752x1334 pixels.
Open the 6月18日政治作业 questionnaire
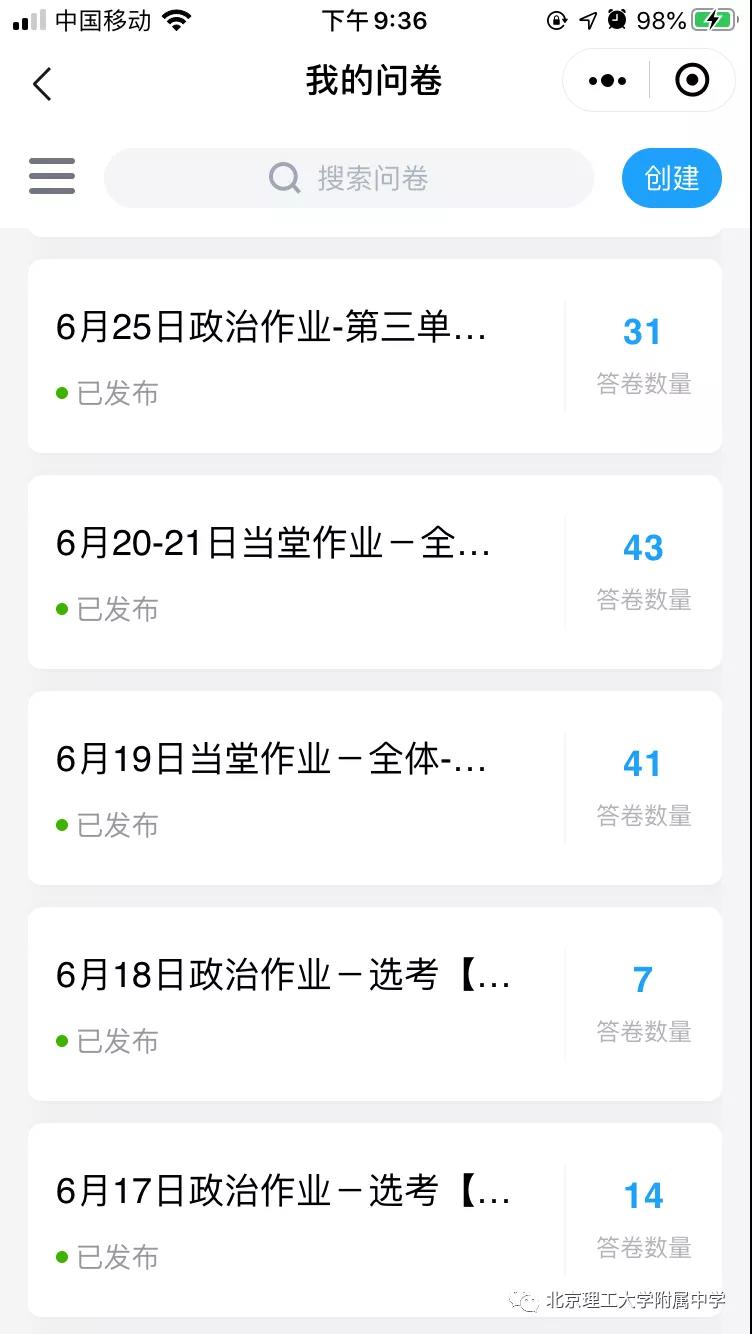(375, 1004)
